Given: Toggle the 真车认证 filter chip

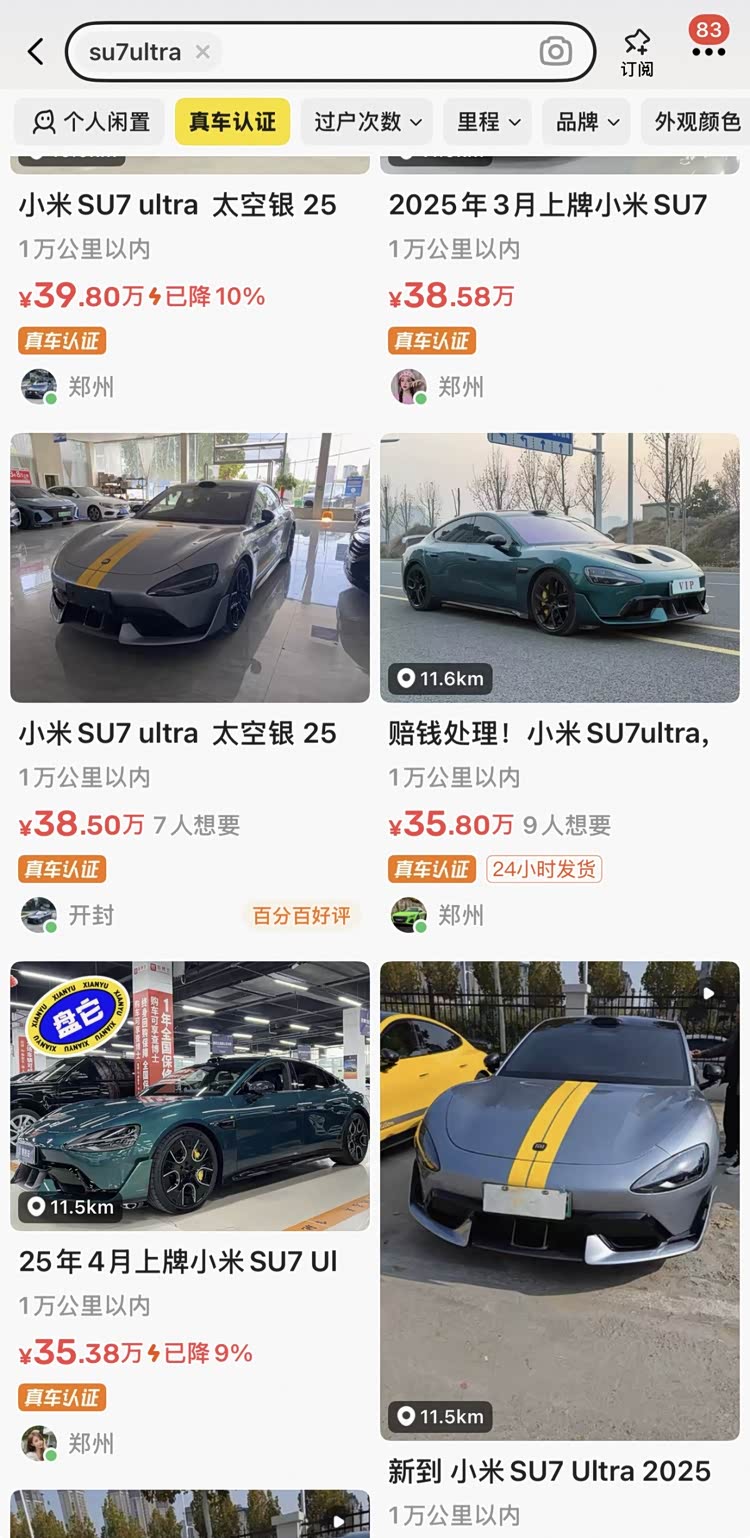Looking at the screenshot, I should pyautogui.click(x=232, y=122).
